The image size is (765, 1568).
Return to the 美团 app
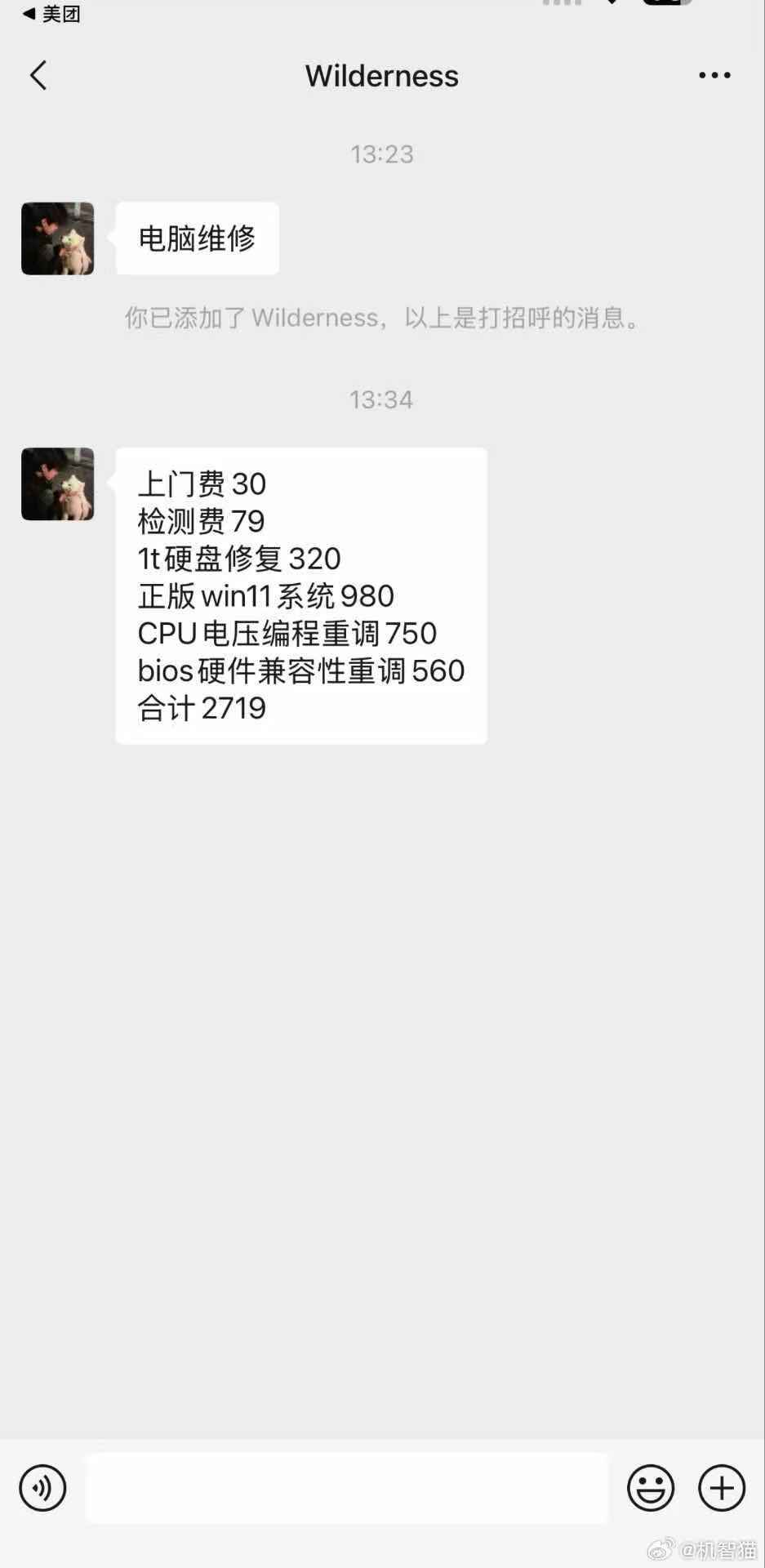point(51,13)
